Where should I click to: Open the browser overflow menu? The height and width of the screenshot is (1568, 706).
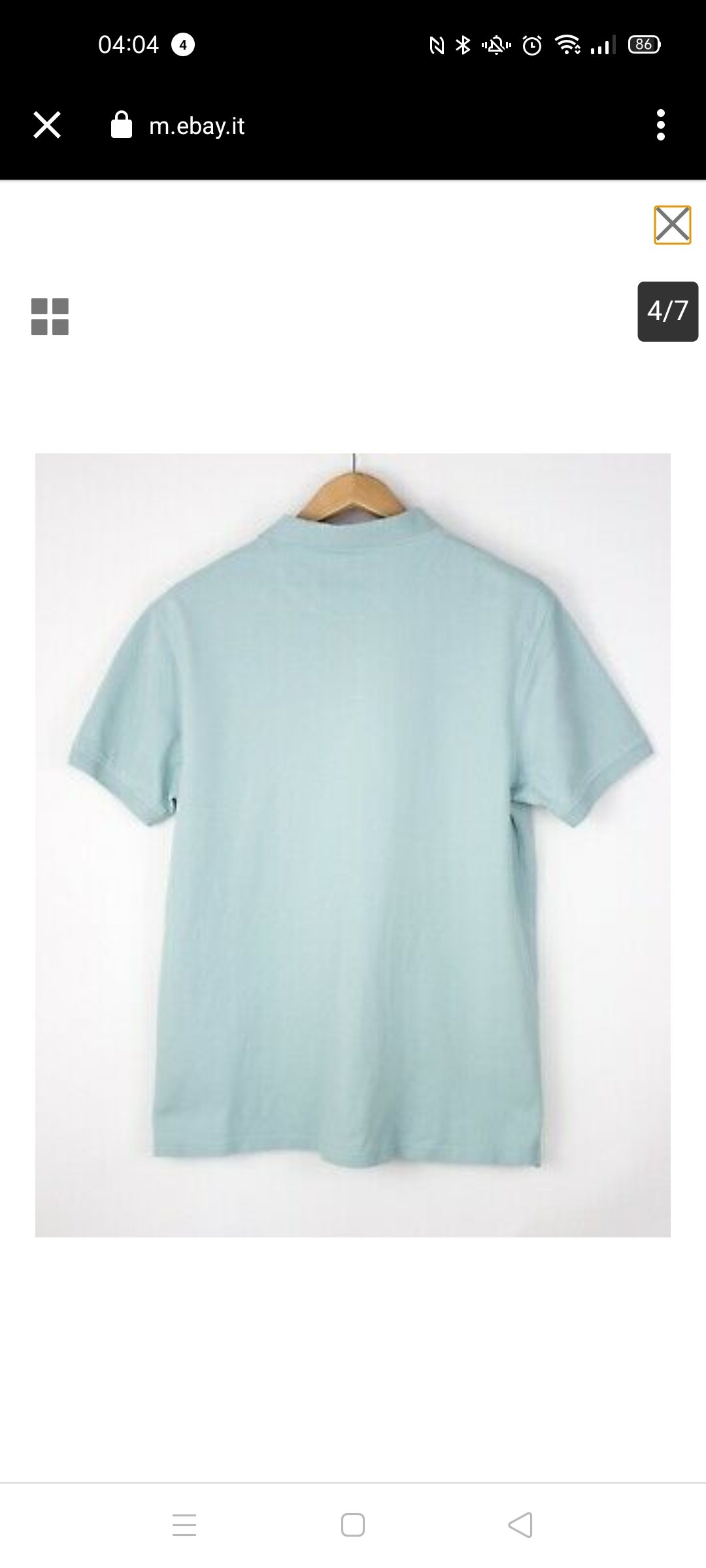point(660,125)
